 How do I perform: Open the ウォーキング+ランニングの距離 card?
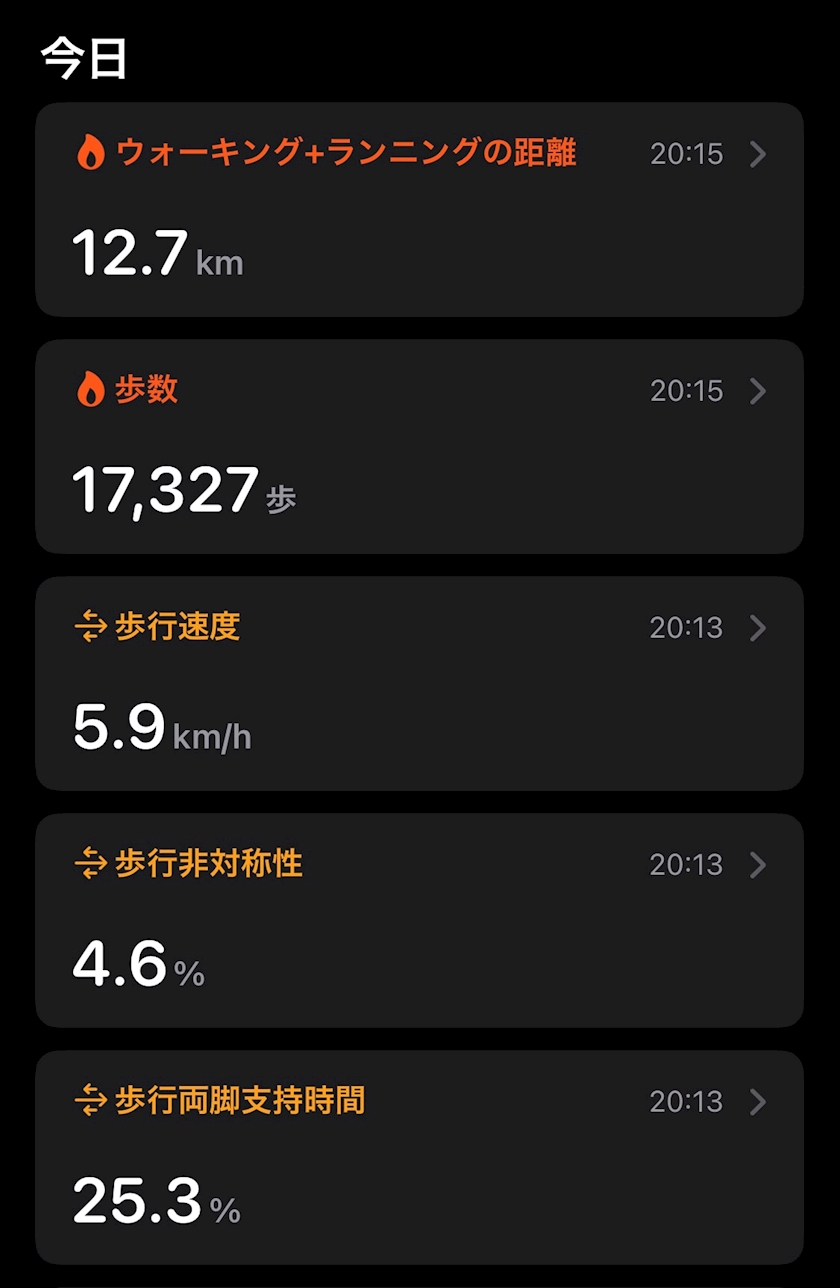coord(419,210)
